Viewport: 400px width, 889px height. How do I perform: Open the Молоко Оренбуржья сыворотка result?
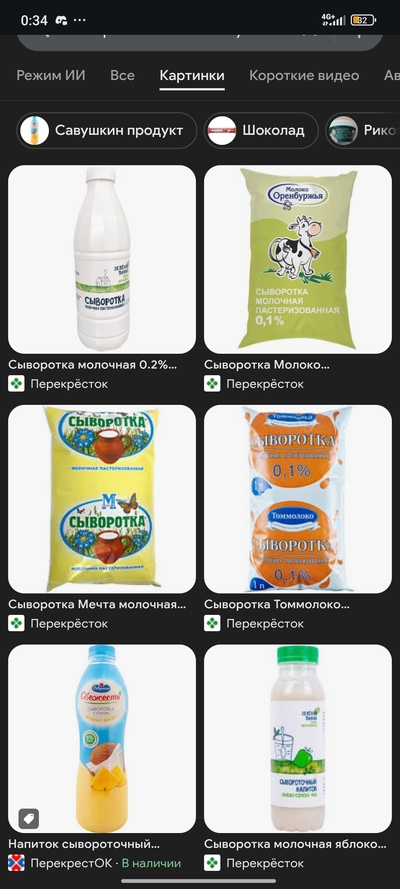tap(298, 259)
